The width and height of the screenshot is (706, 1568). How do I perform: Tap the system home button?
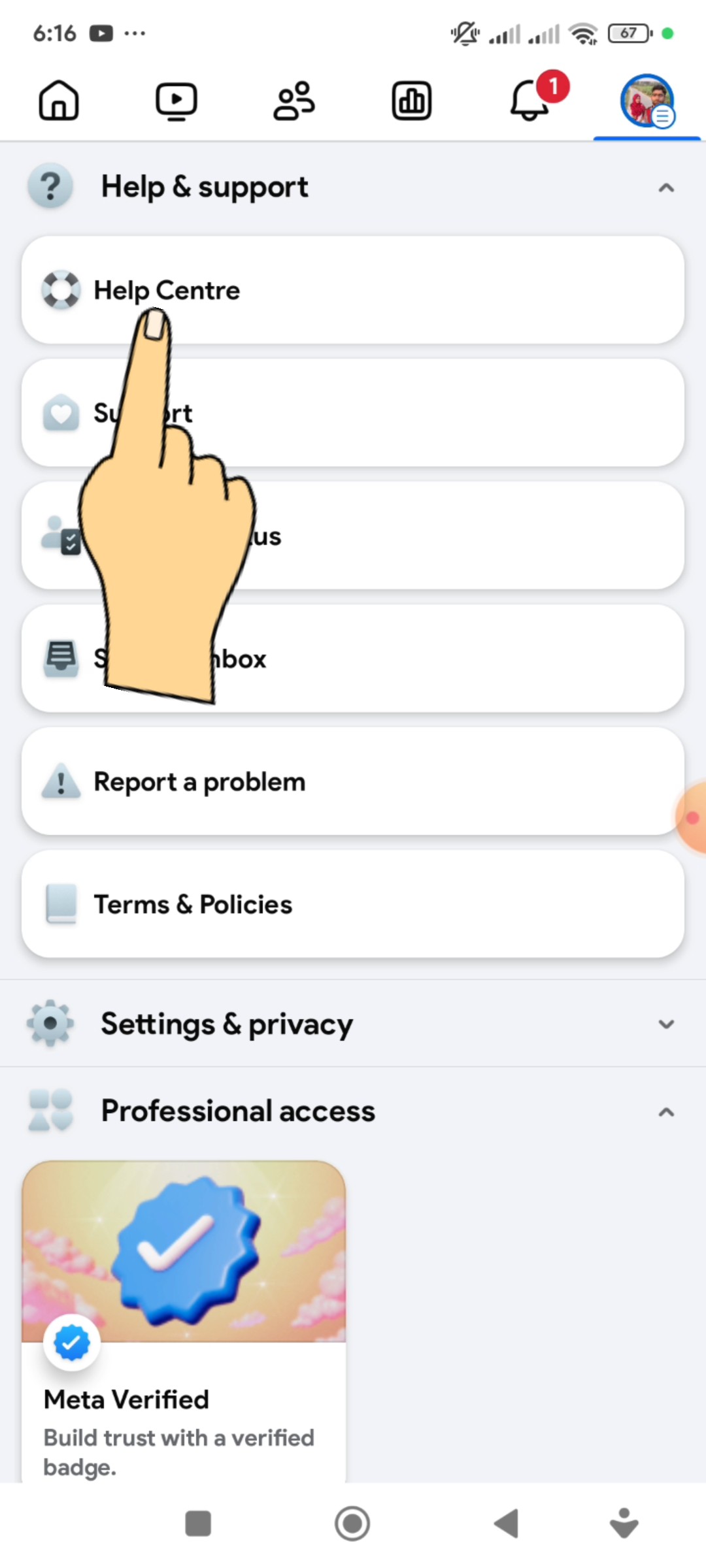point(352,1524)
